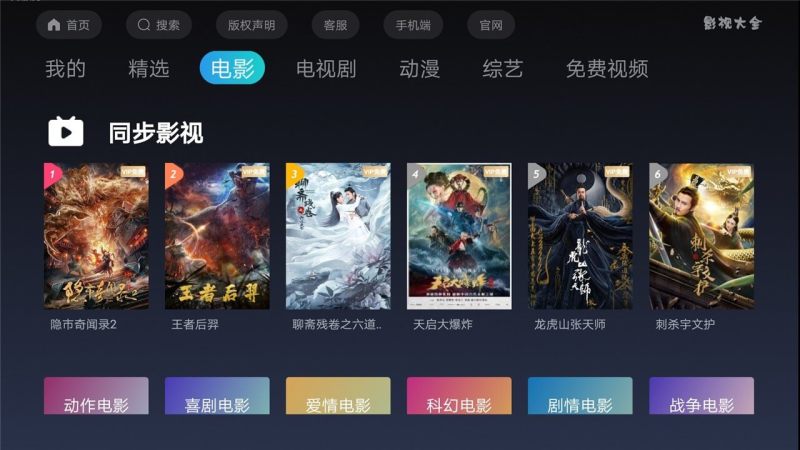Open the movie 龙虎山张天师
This screenshot has width=800, height=450.
click(x=580, y=236)
